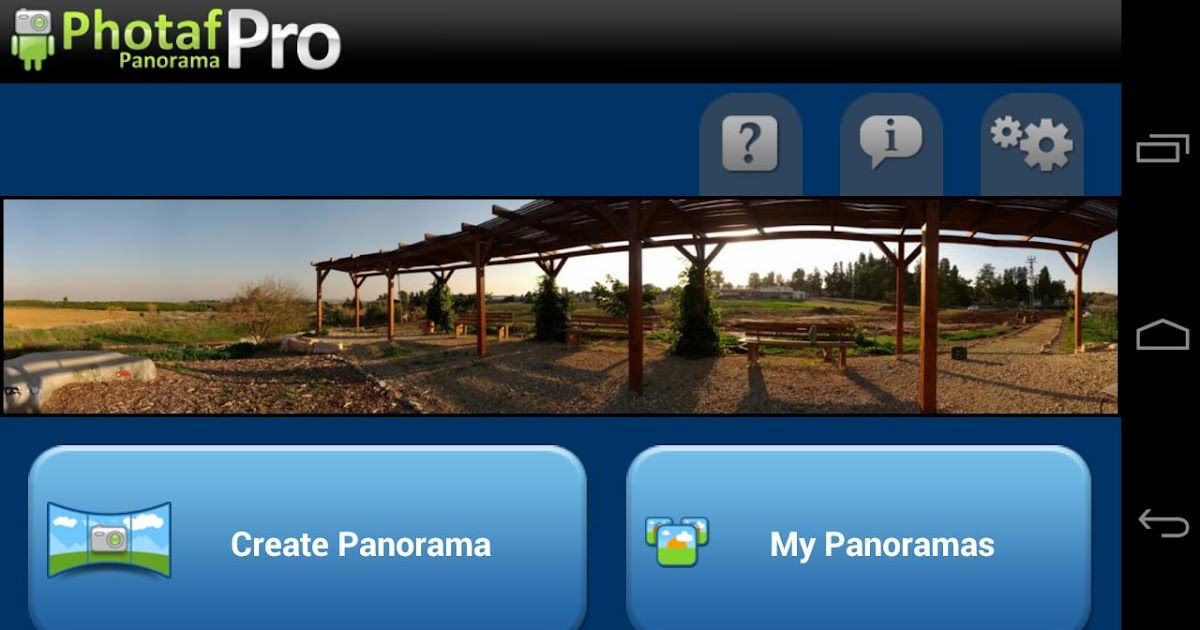Tap the system recent apps button
The image size is (1200, 630).
point(1163,149)
